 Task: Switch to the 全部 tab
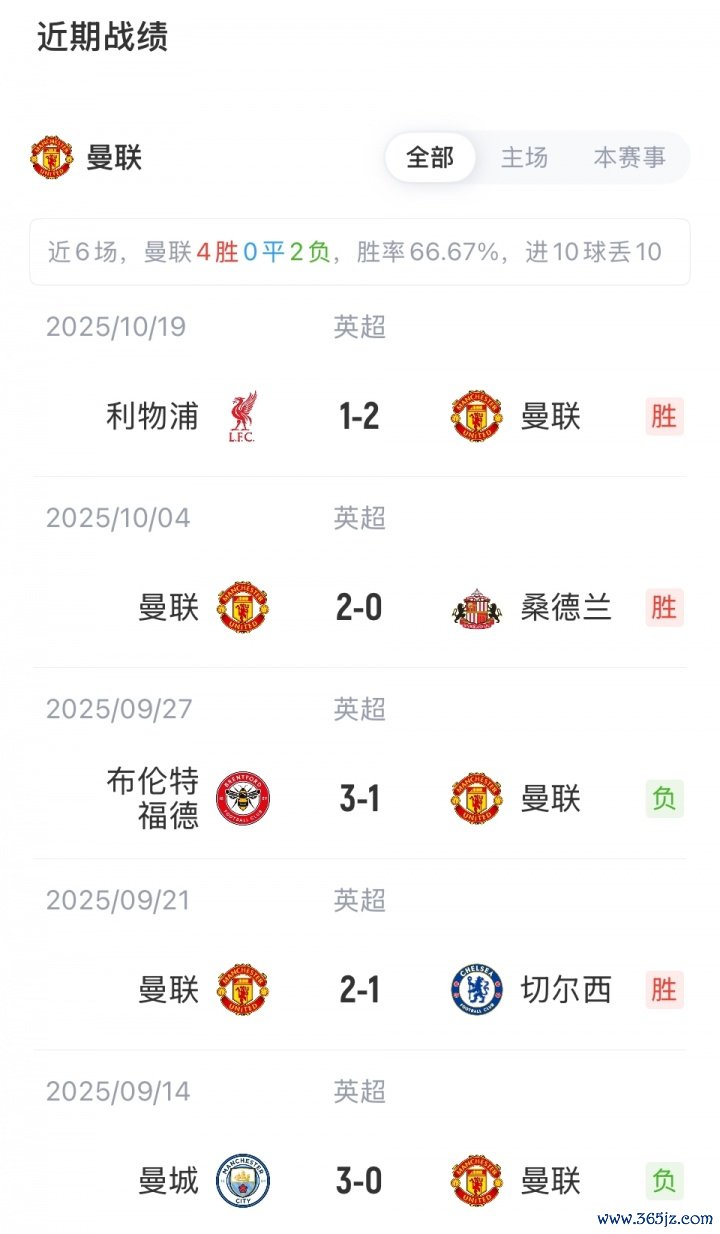coord(430,158)
